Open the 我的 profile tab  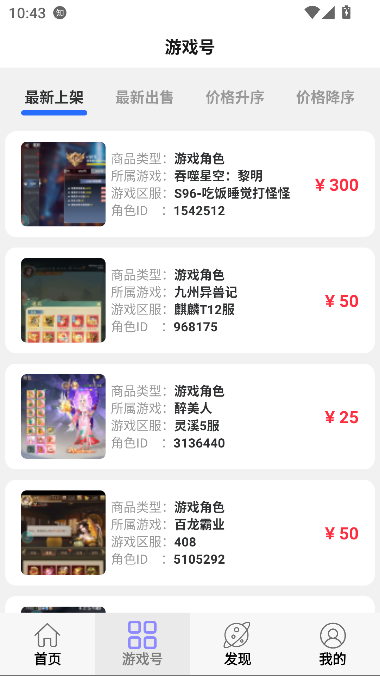pyautogui.click(x=333, y=644)
